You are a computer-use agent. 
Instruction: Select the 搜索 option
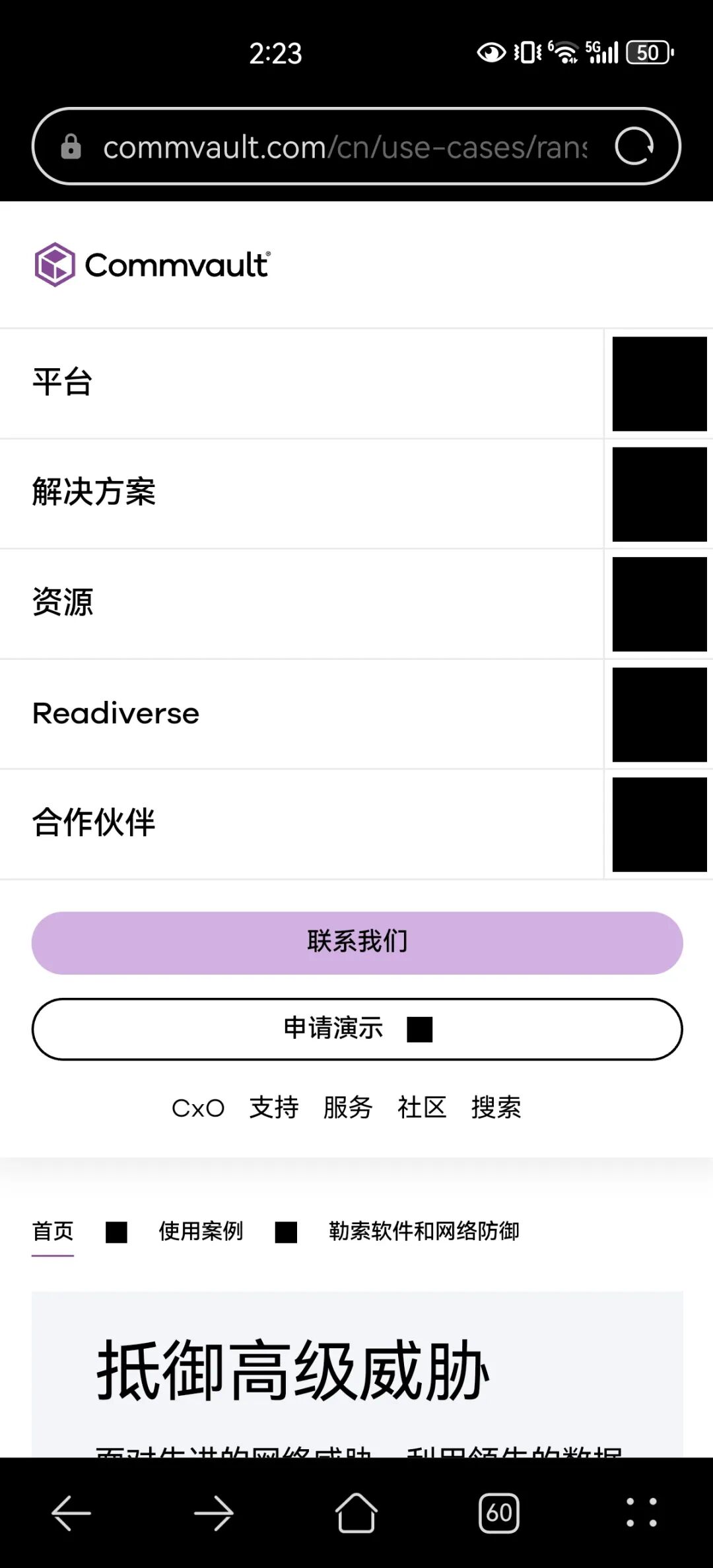pos(496,1108)
